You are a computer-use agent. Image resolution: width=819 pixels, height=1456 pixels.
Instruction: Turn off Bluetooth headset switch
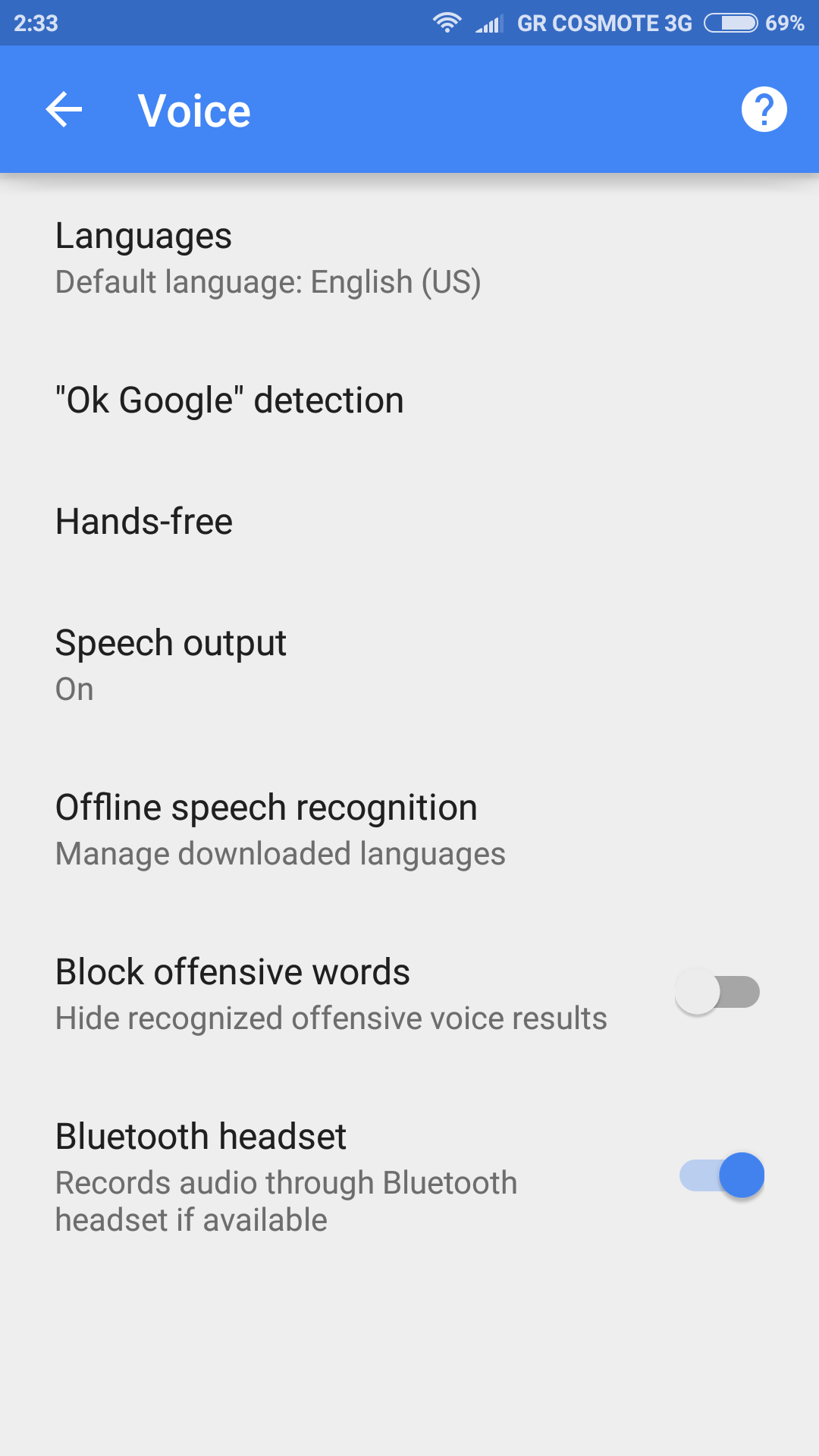click(x=721, y=1175)
